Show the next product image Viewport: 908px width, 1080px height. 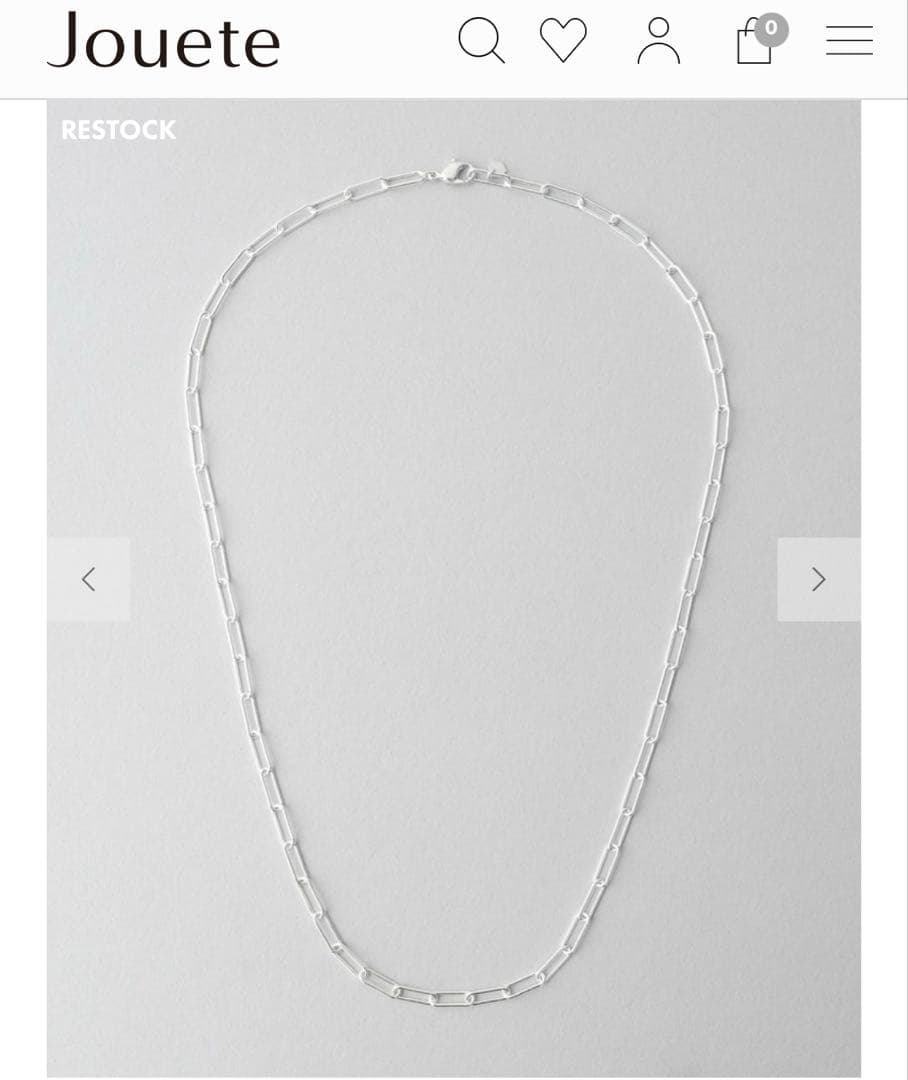pos(818,579)
